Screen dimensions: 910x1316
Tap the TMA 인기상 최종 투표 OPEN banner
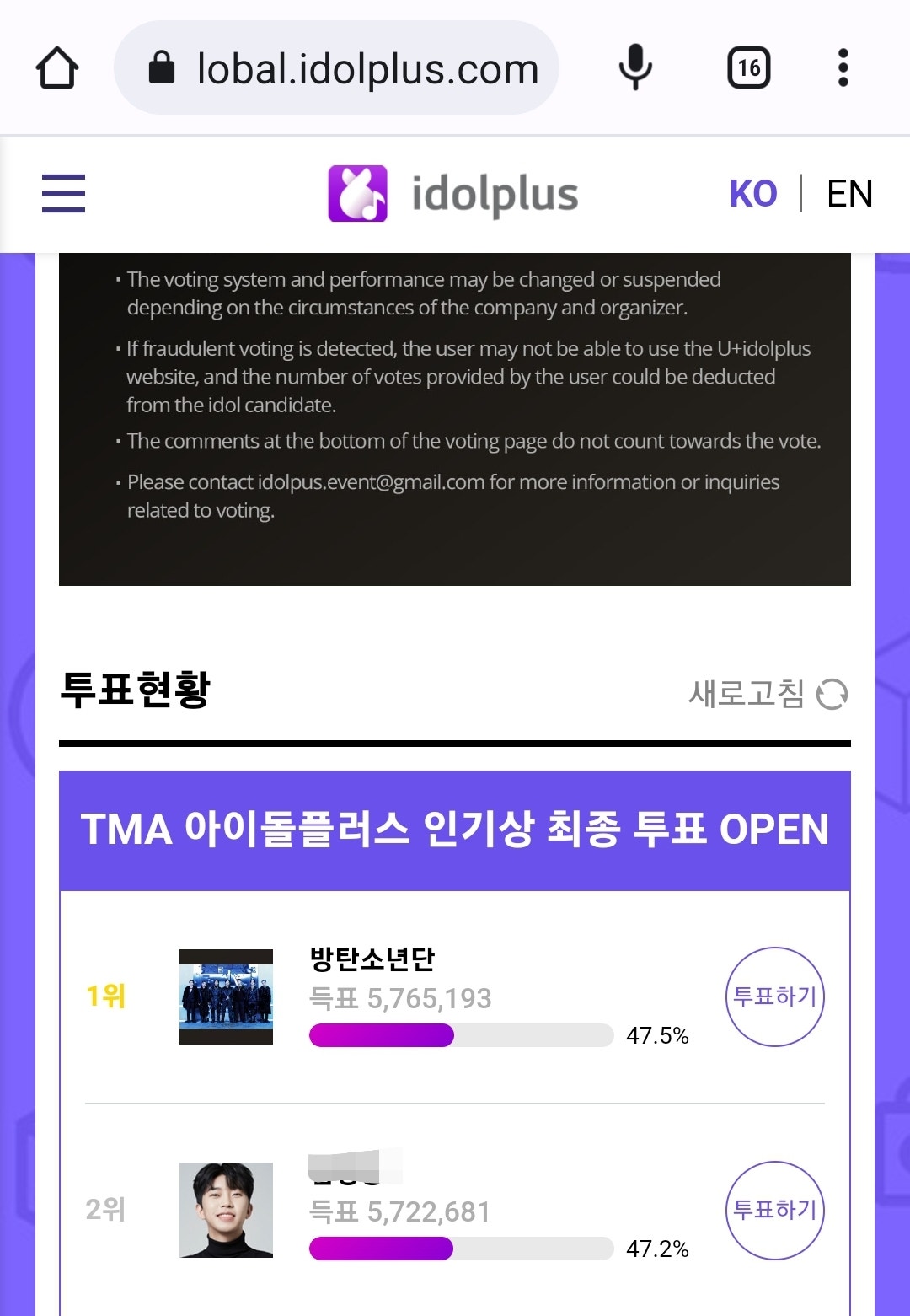pos(454,830)
